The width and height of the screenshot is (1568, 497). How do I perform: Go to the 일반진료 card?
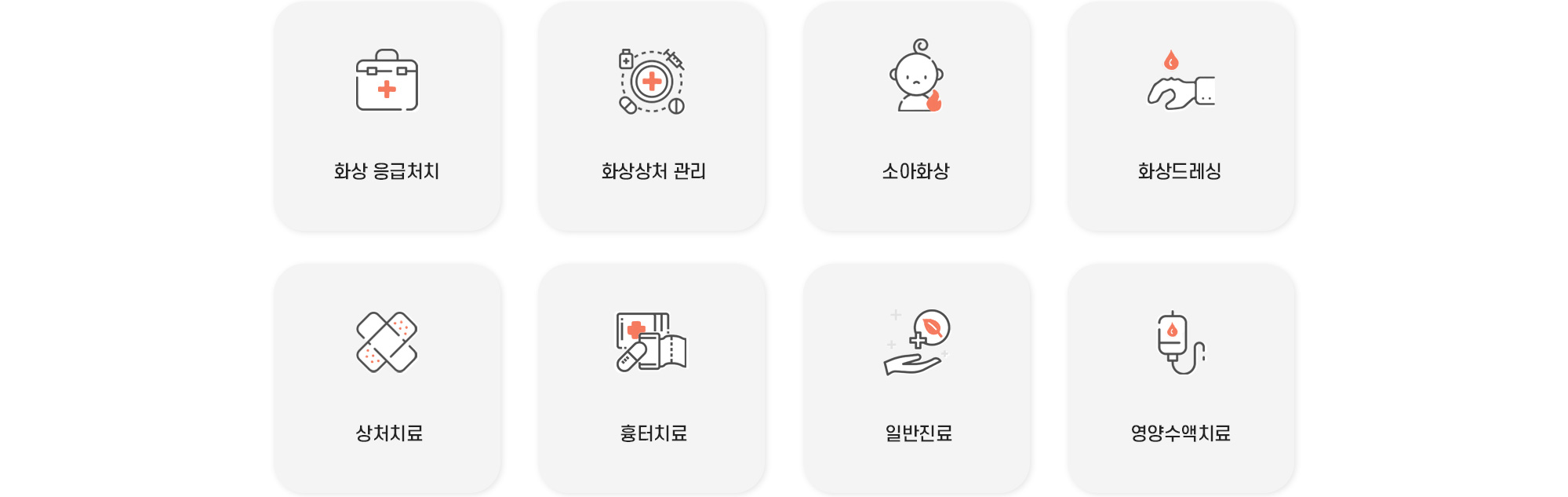coord(916,378)
